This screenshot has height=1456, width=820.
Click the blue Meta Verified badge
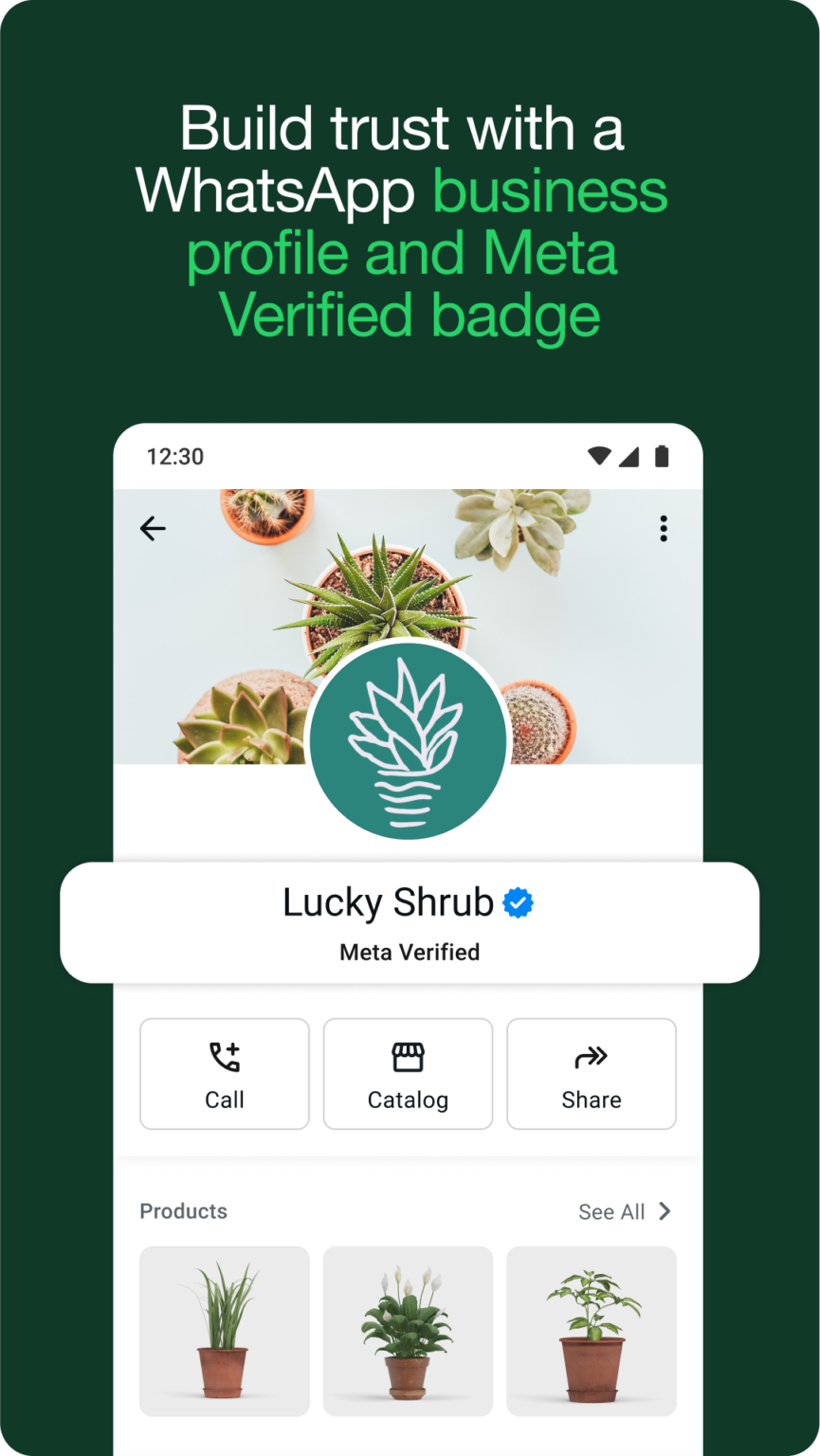[518, 902]
